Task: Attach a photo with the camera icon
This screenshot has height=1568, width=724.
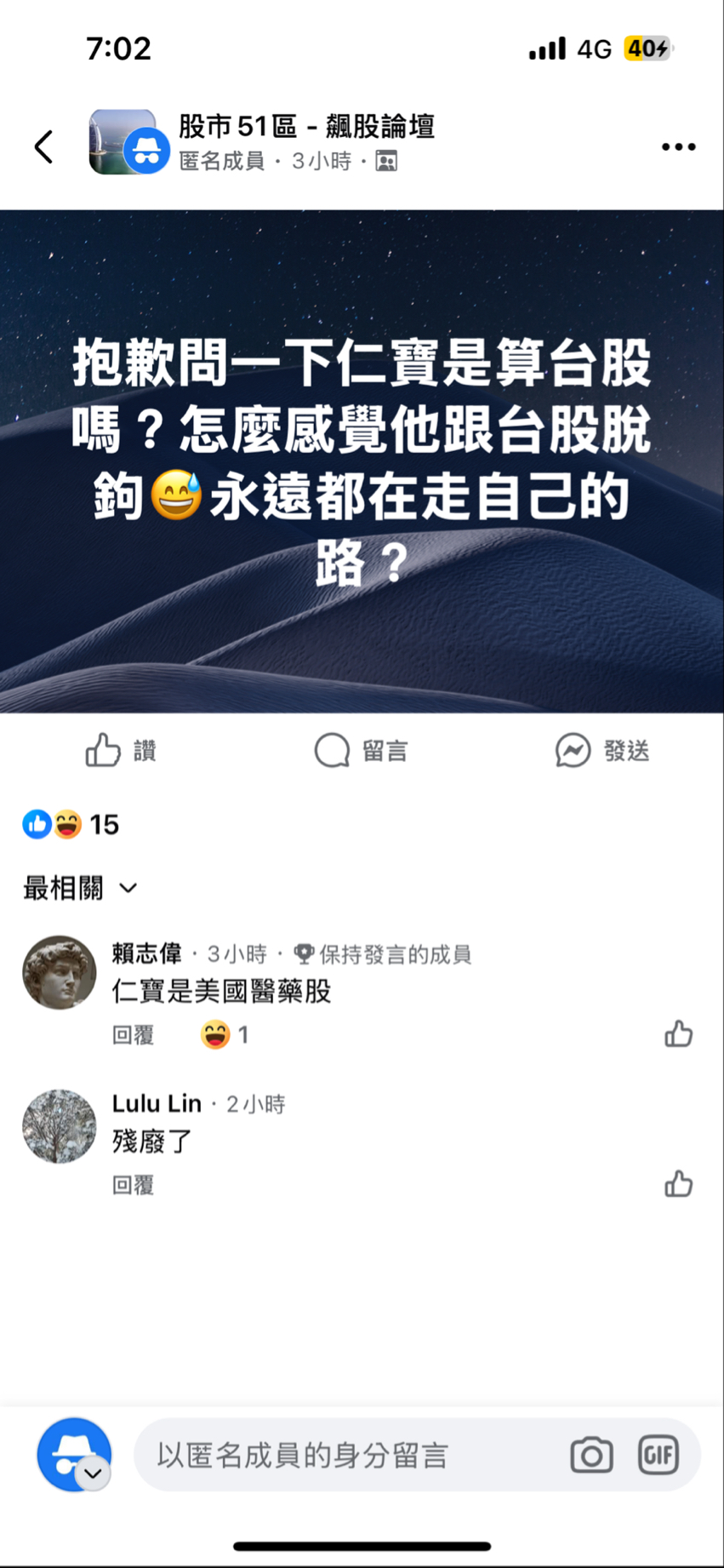Action: pos(591,1455)
